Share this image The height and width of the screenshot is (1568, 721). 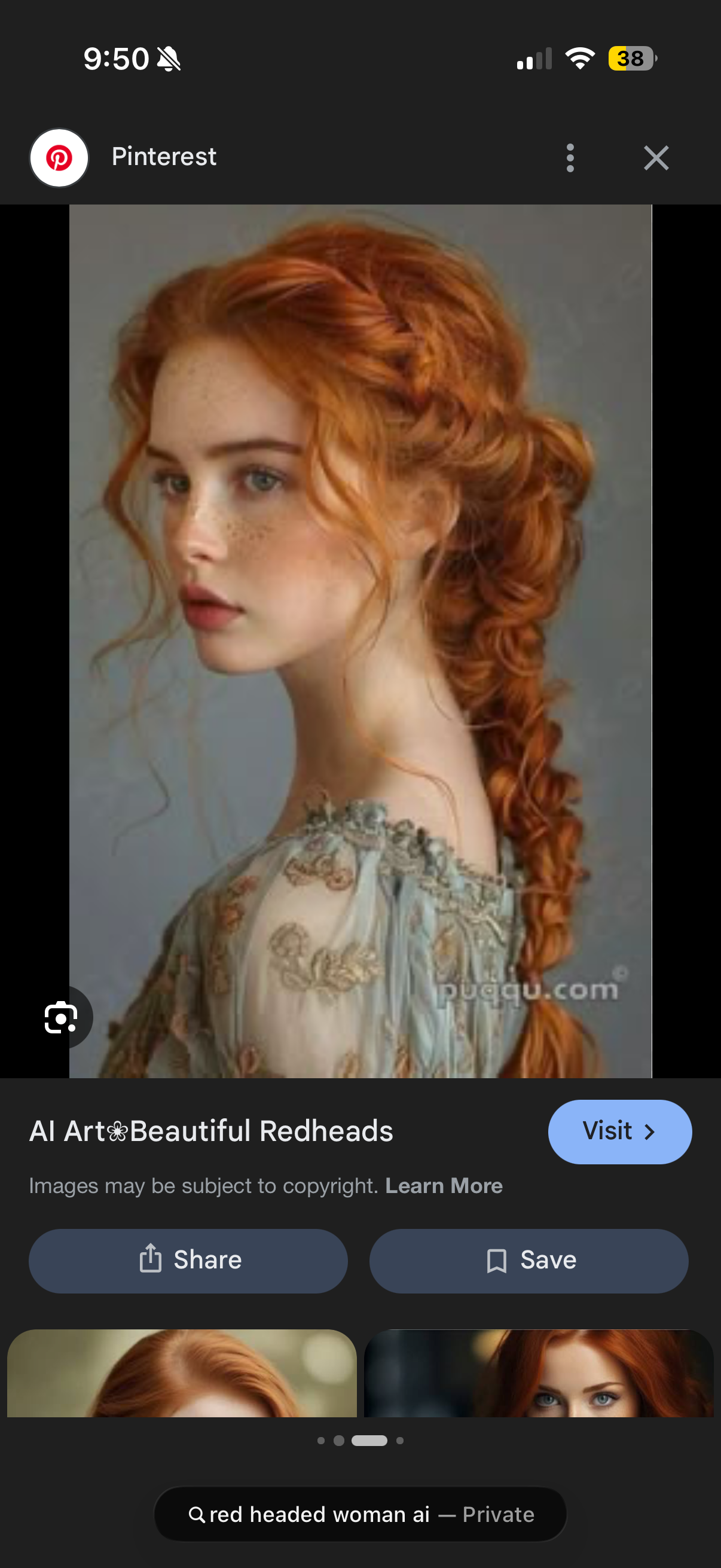point(188,1260)
